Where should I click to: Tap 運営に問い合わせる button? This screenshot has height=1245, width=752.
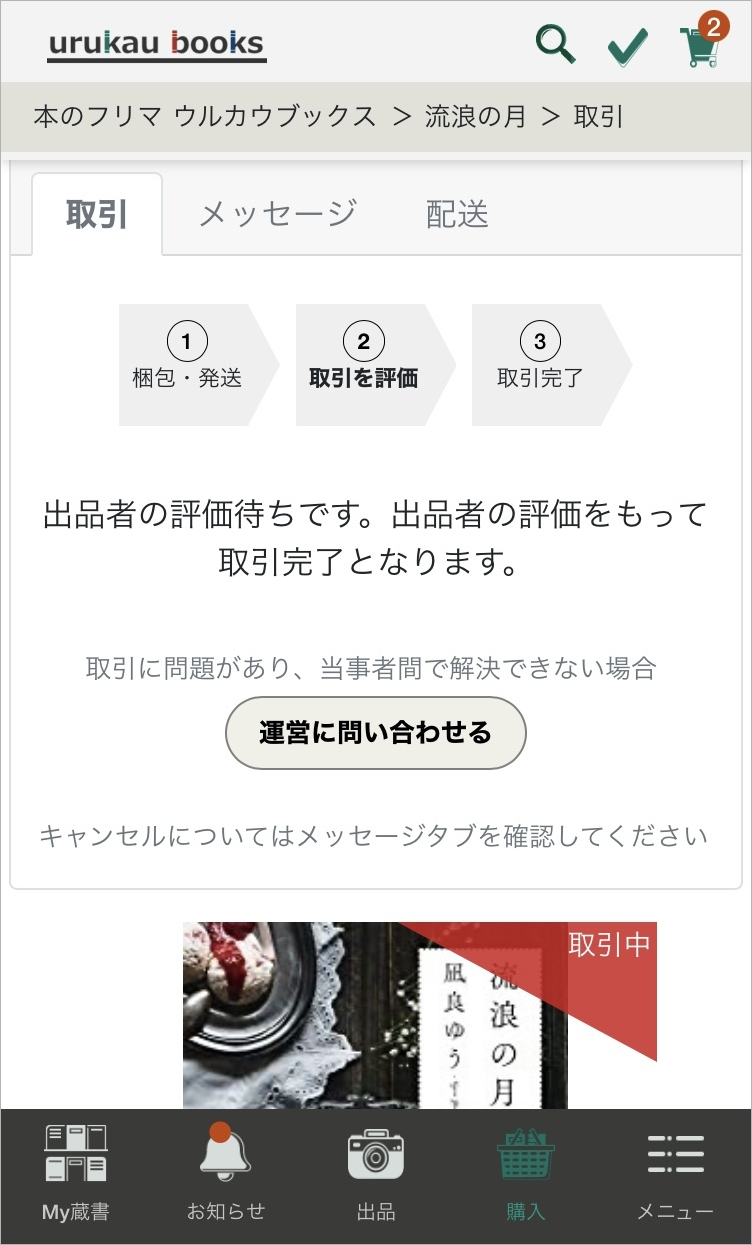(375, 732)
